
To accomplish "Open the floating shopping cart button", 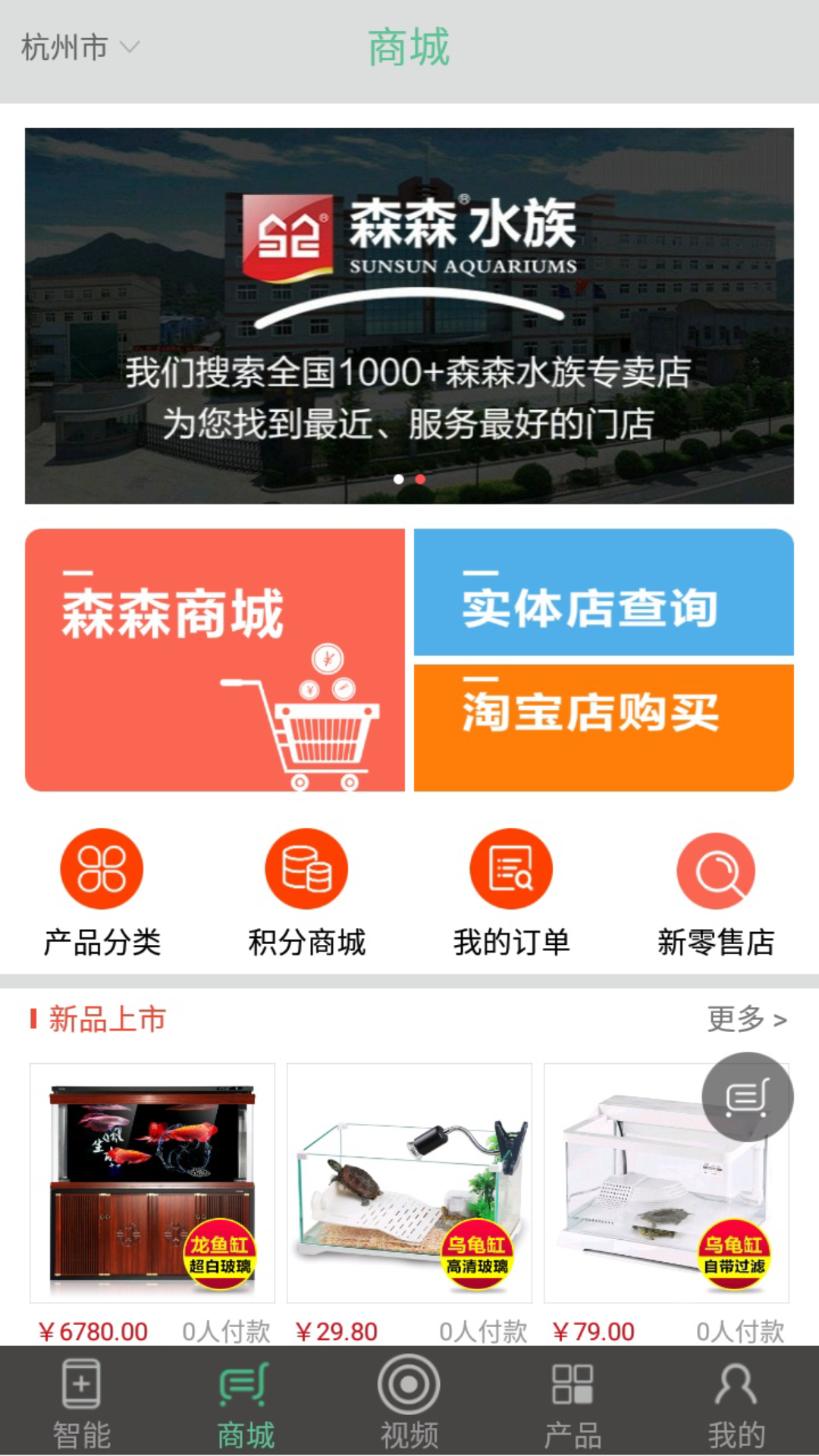I will click(748, 1097).
